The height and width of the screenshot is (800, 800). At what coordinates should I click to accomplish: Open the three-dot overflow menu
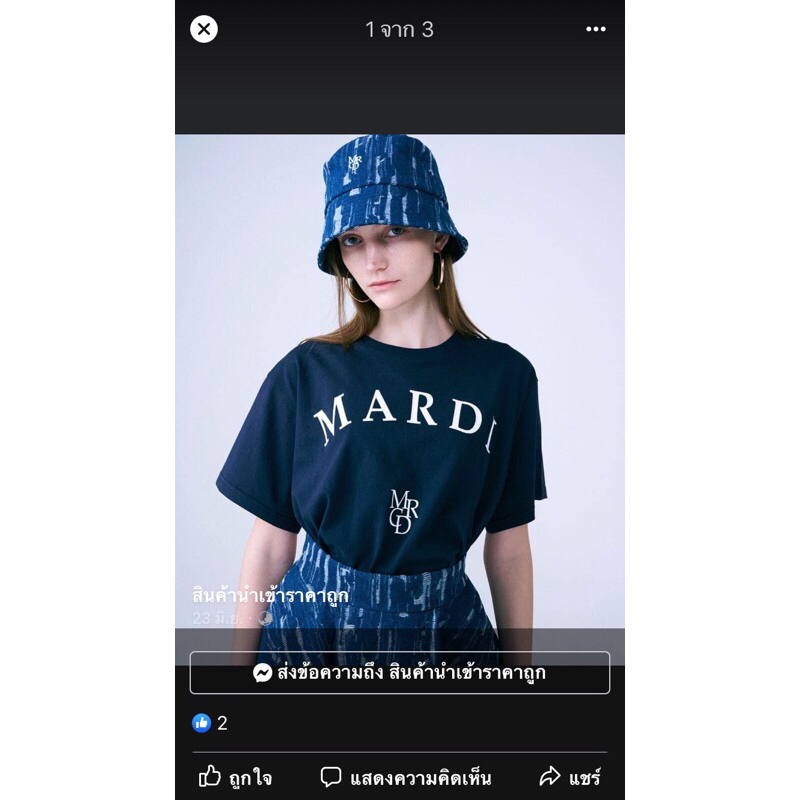point(596,29)
